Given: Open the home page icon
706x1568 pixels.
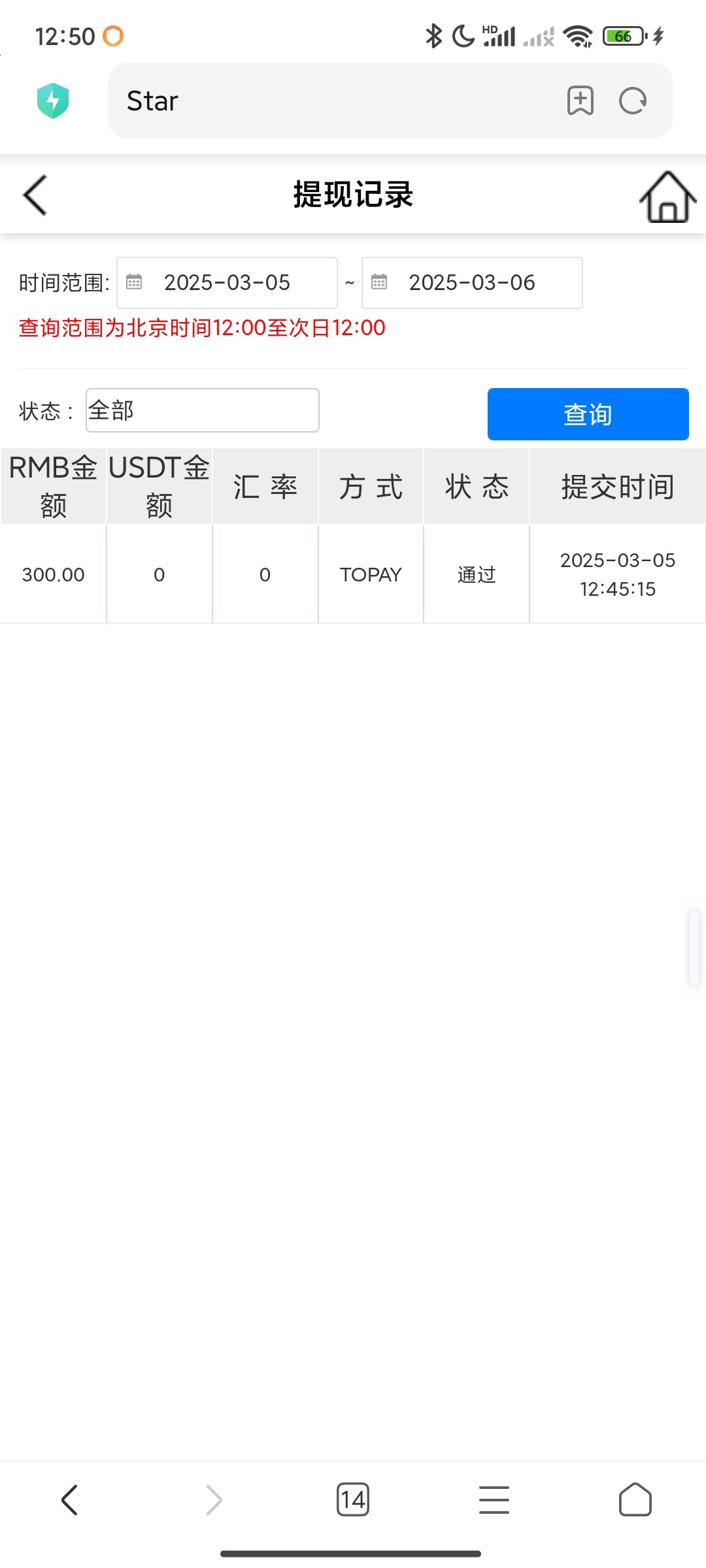Looking at the screenshot, I should [667, 197].
